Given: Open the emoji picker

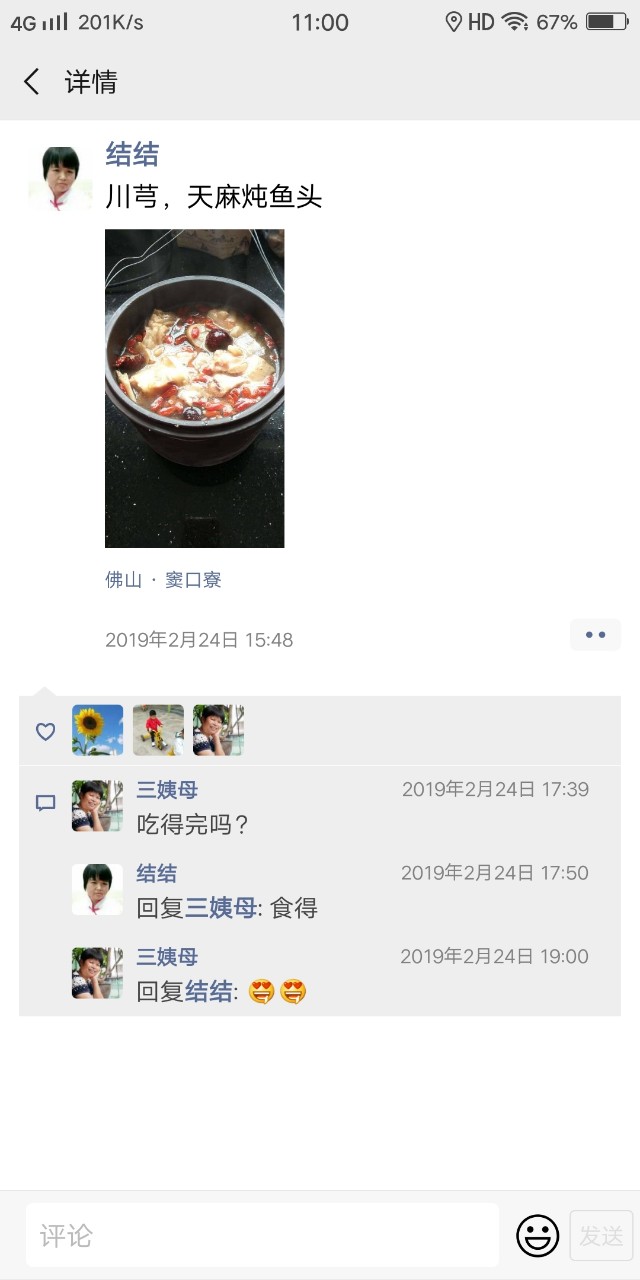Looking at the screenshot, I should [x=537, y=1236].
